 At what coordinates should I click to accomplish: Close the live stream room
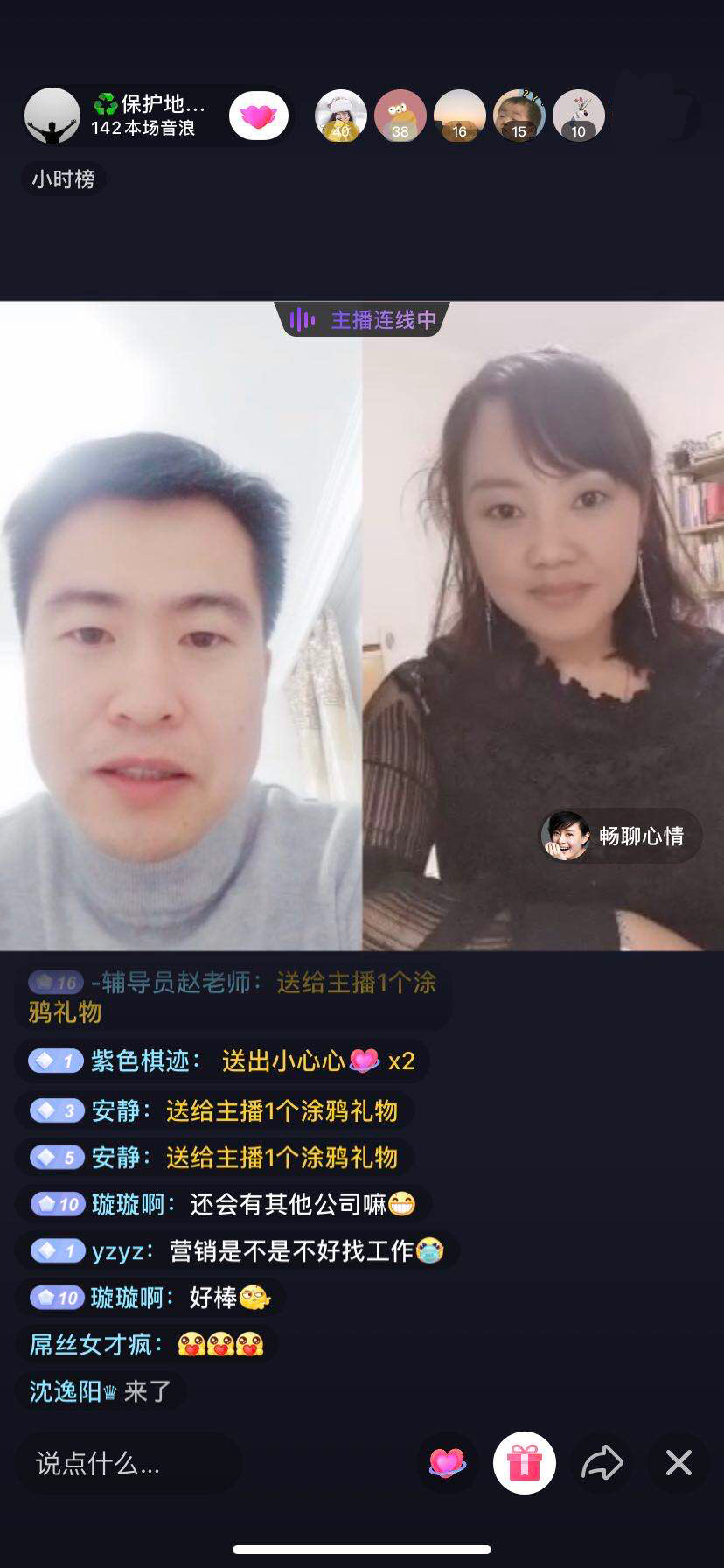pyautogui.click(x=679, y=1462)
